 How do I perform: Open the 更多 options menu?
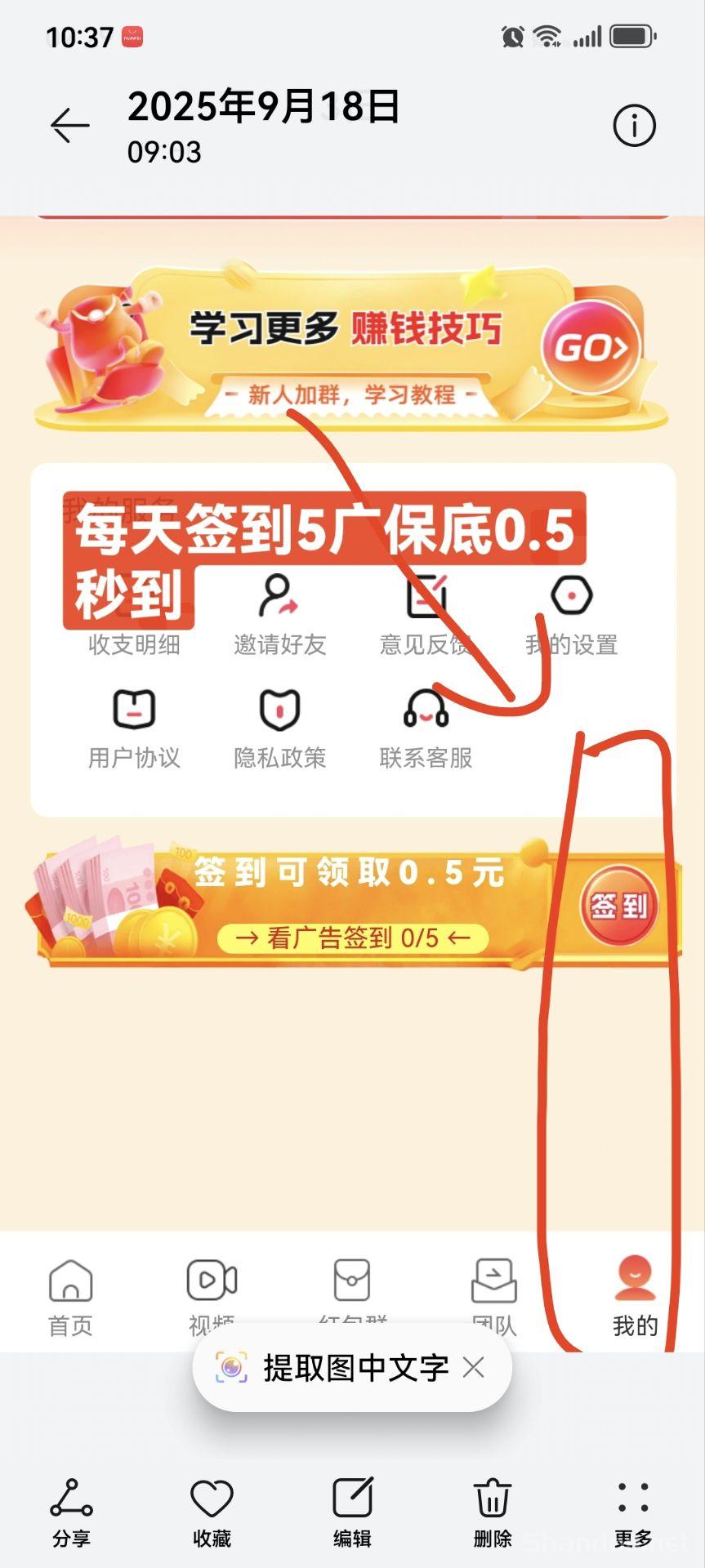[633, 1511]
